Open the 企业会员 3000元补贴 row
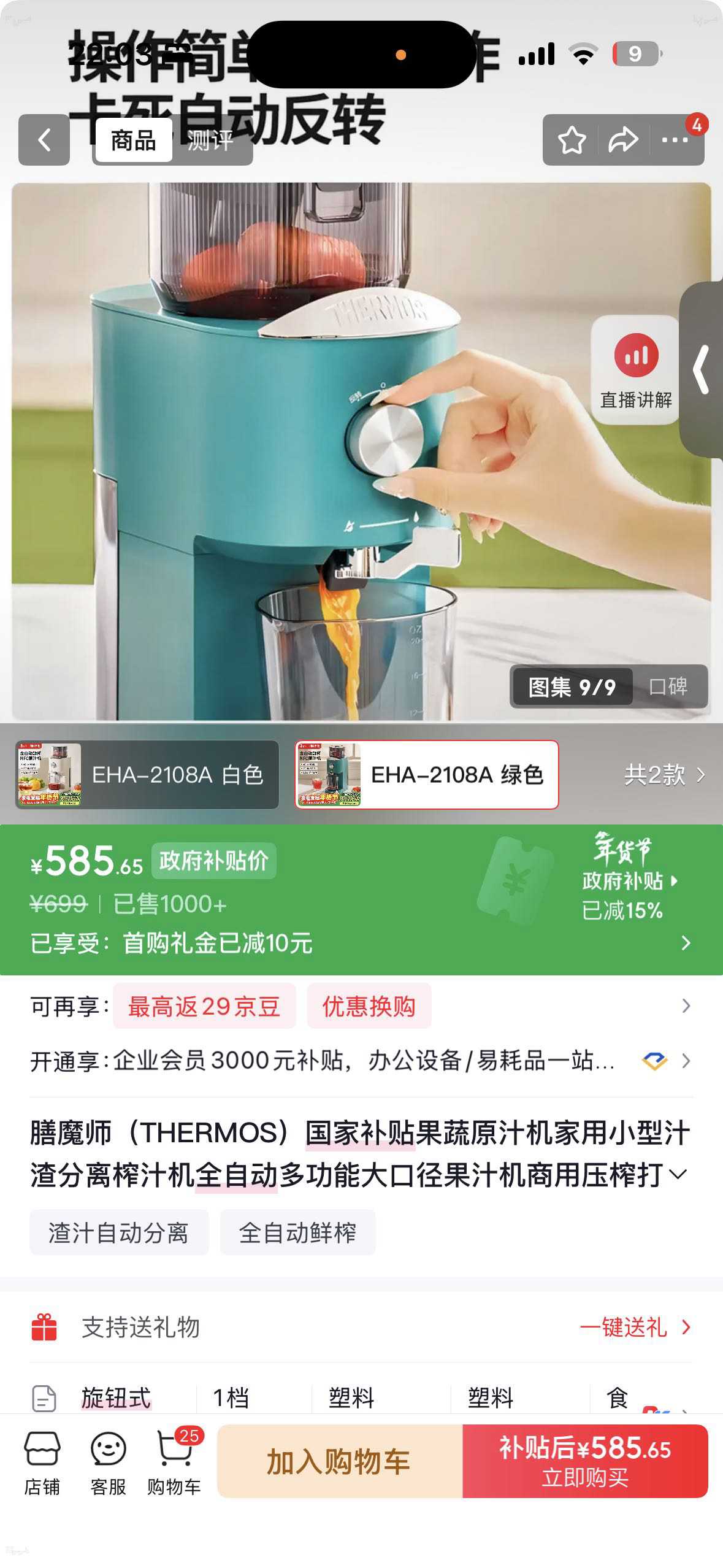 pos(362,1061)
